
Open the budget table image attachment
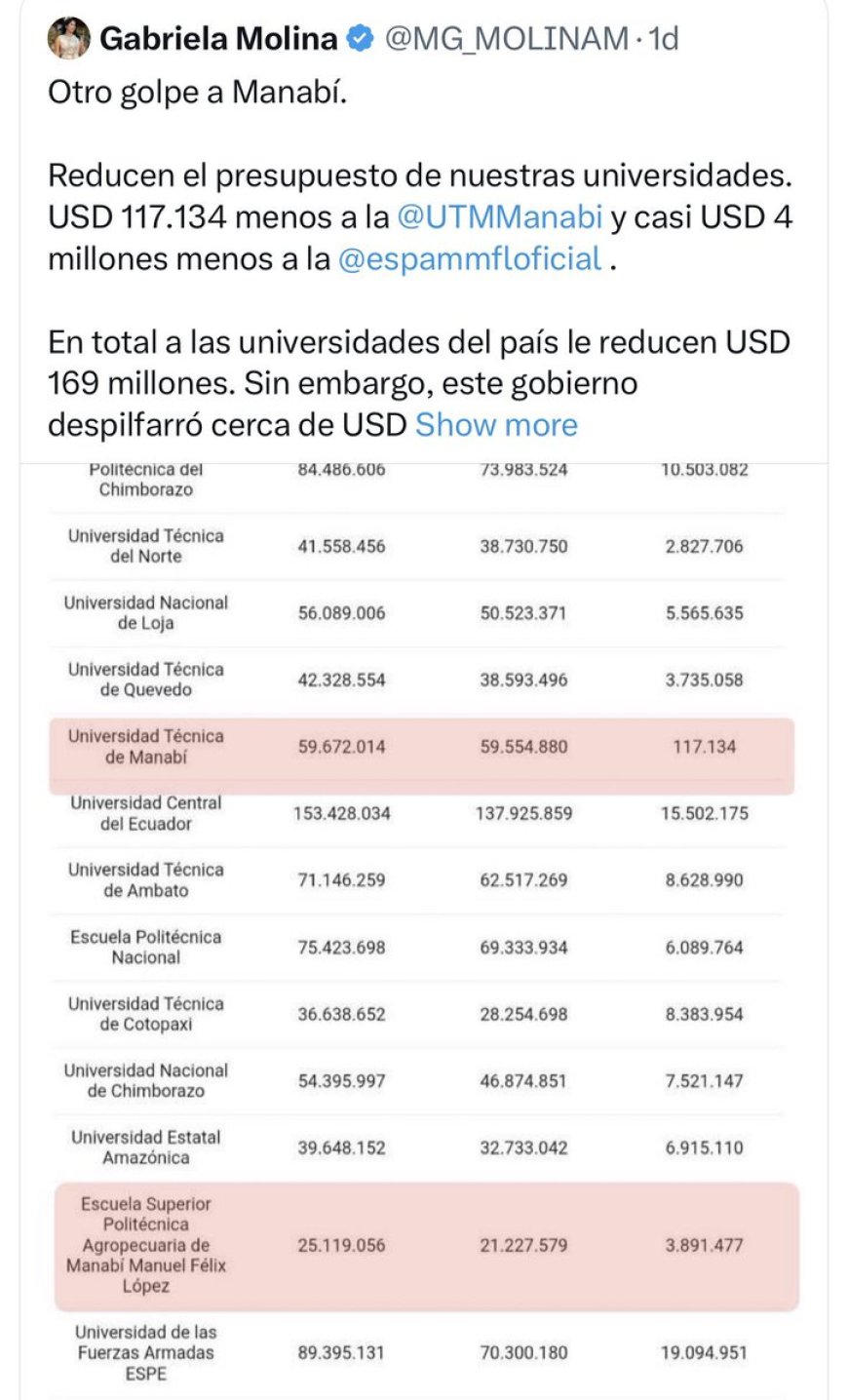[424, 926]
